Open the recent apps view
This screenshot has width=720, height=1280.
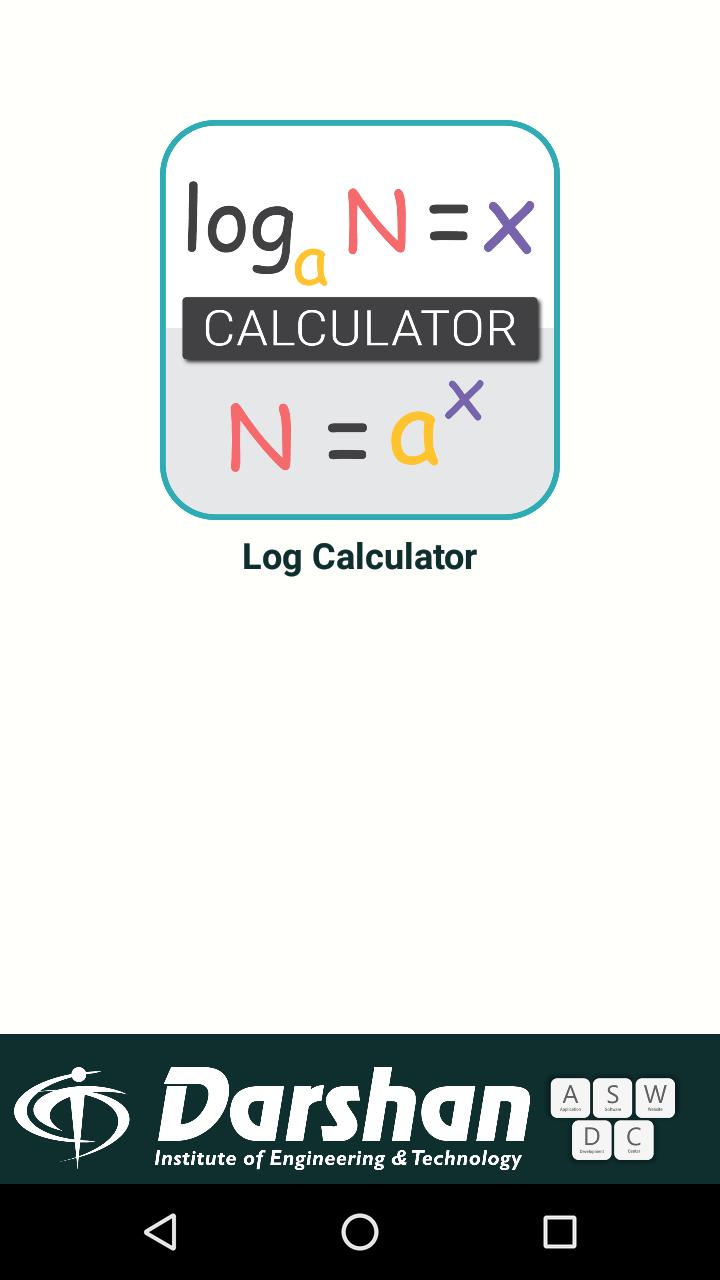[x=560, y=1232]
